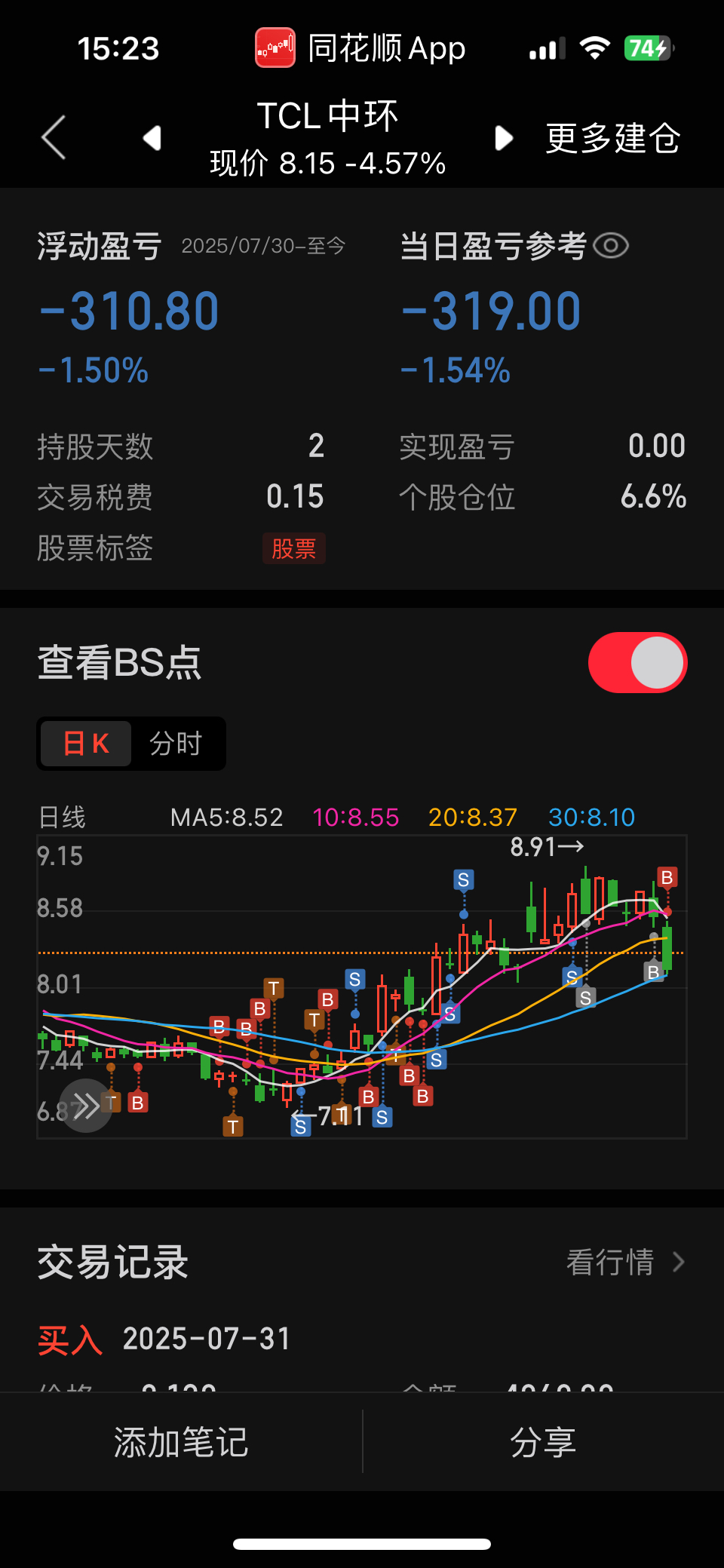Open 看行情 for market quotes

click(625, 1262)
